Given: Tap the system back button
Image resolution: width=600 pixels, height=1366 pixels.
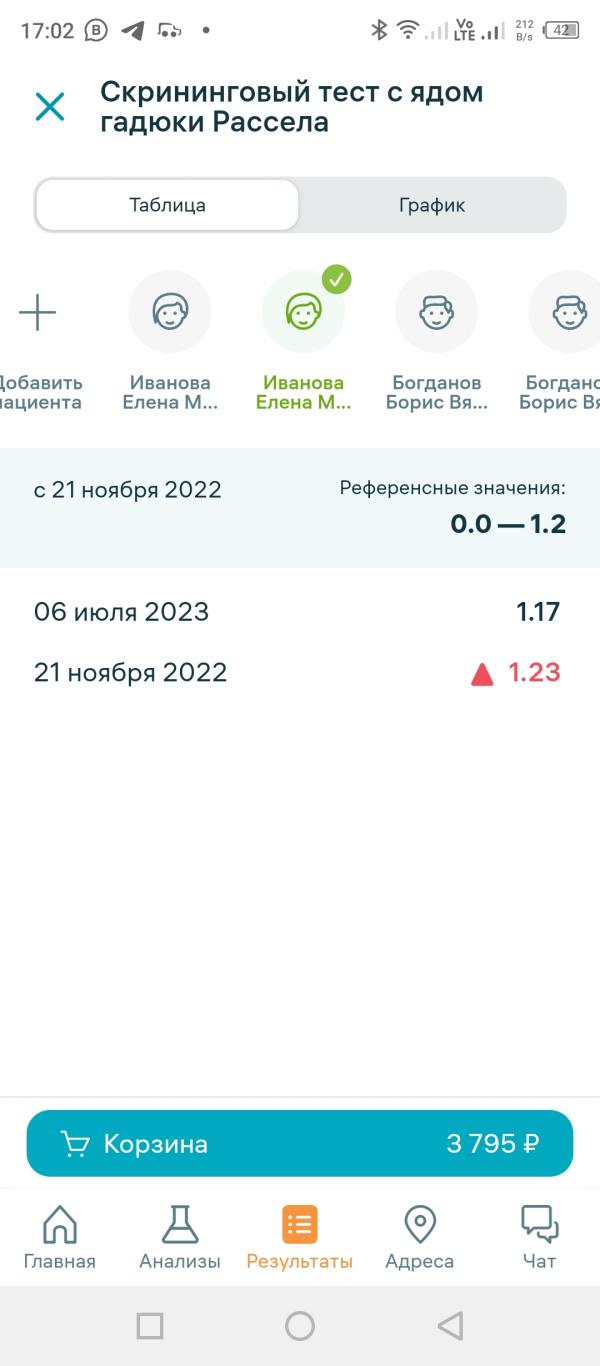Looking at the screenshot, I should pyautogui.click(x=450, y=1326).
